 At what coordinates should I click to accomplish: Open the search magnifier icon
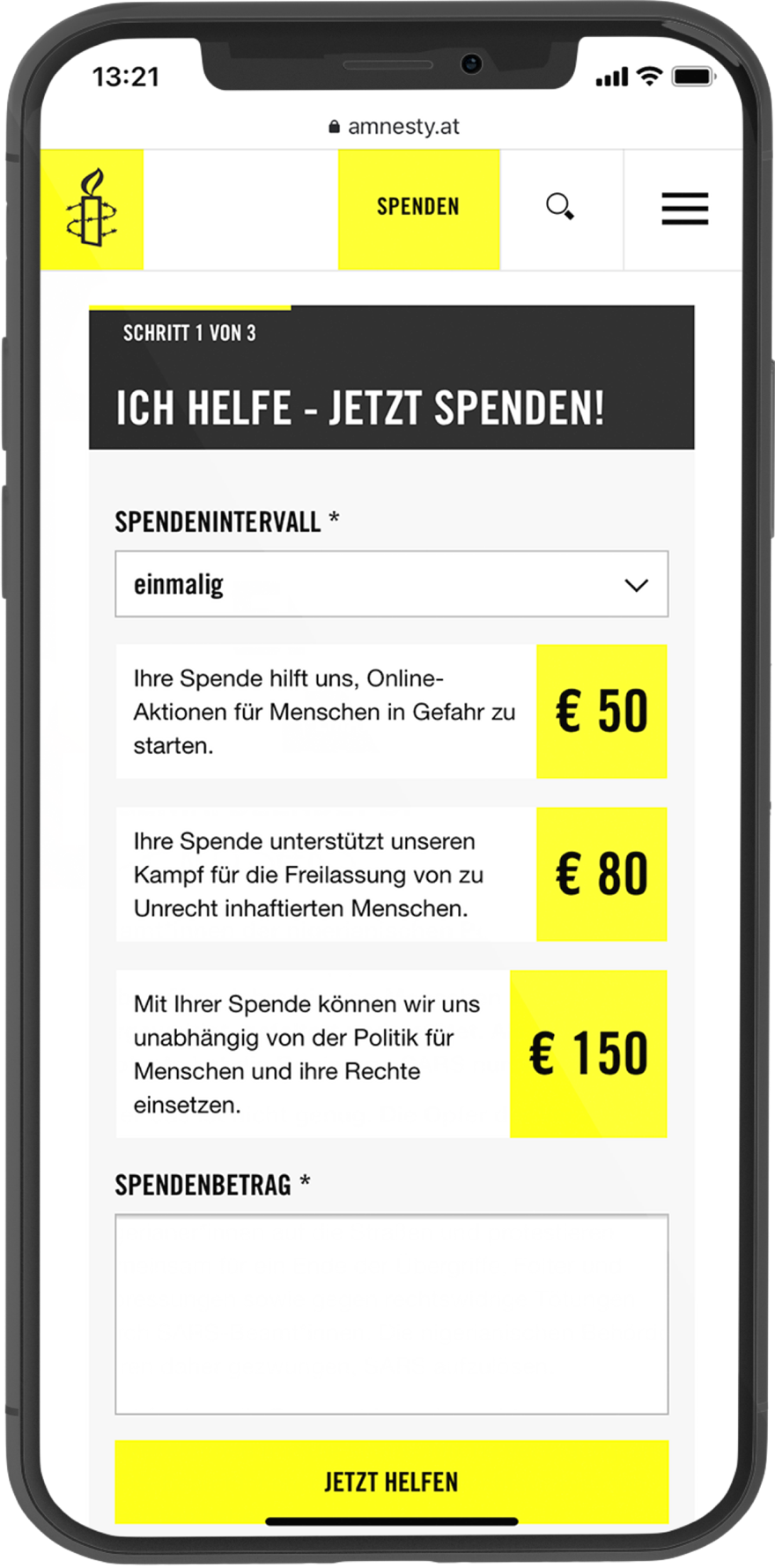coord(560,209)
